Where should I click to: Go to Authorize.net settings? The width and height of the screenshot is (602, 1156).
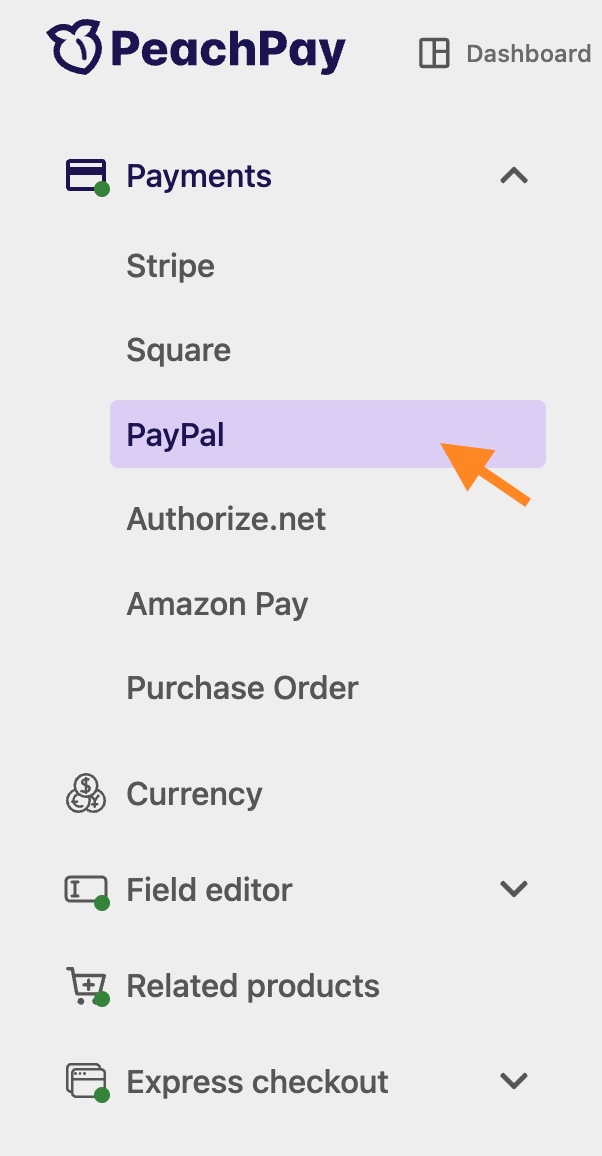226,519
